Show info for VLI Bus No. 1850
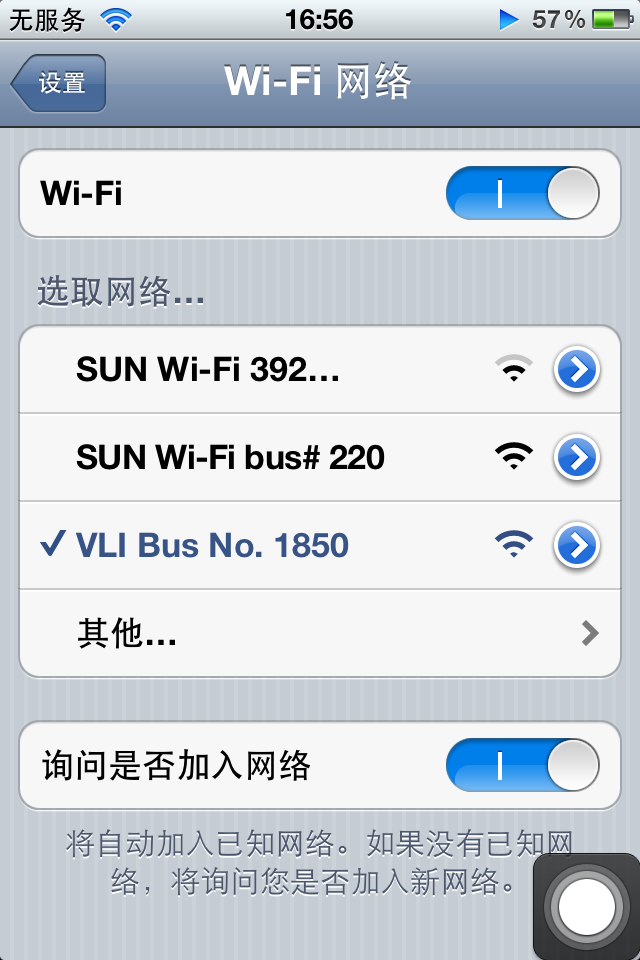This screenshot has width=640, height=960. tap(577, 546)
